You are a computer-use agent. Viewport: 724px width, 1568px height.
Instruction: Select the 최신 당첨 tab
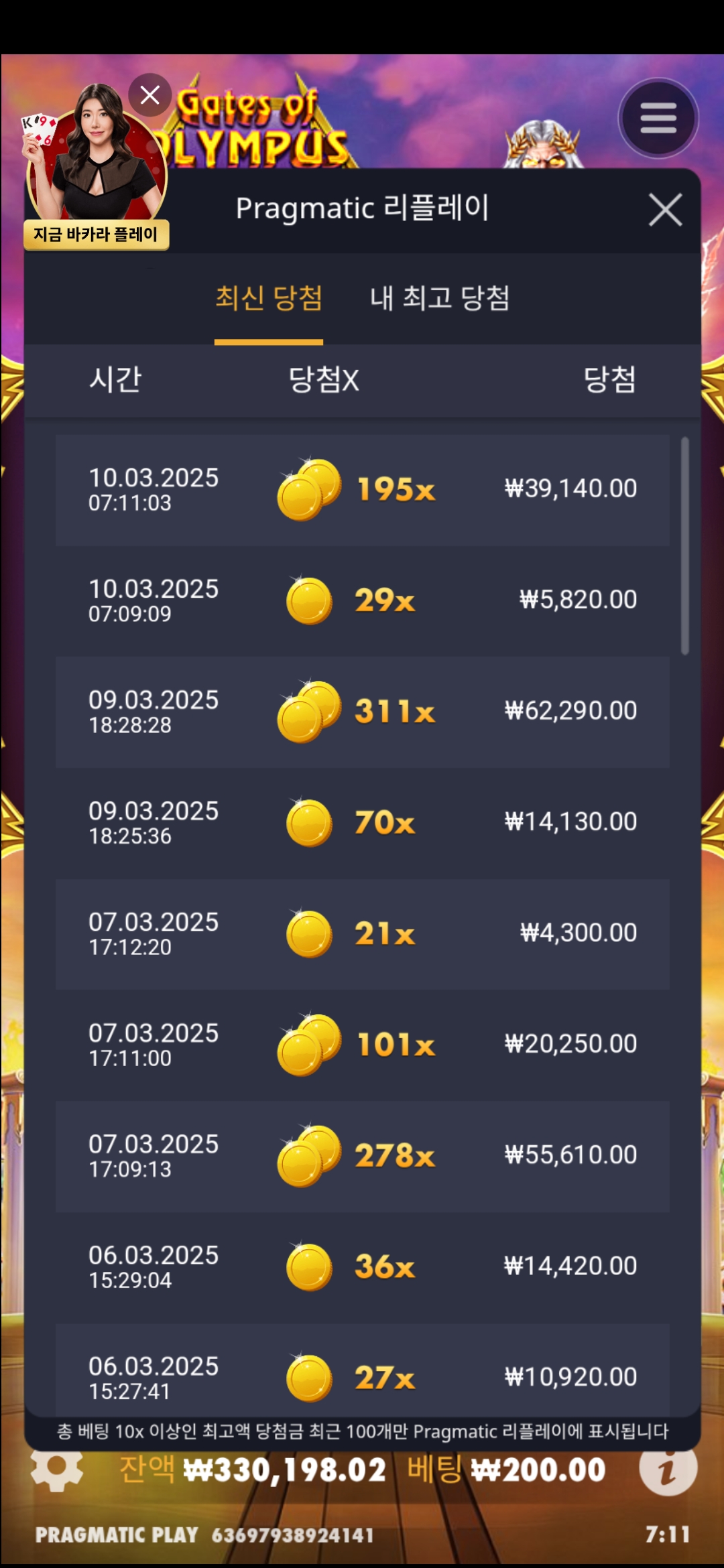tap(269, 298)
